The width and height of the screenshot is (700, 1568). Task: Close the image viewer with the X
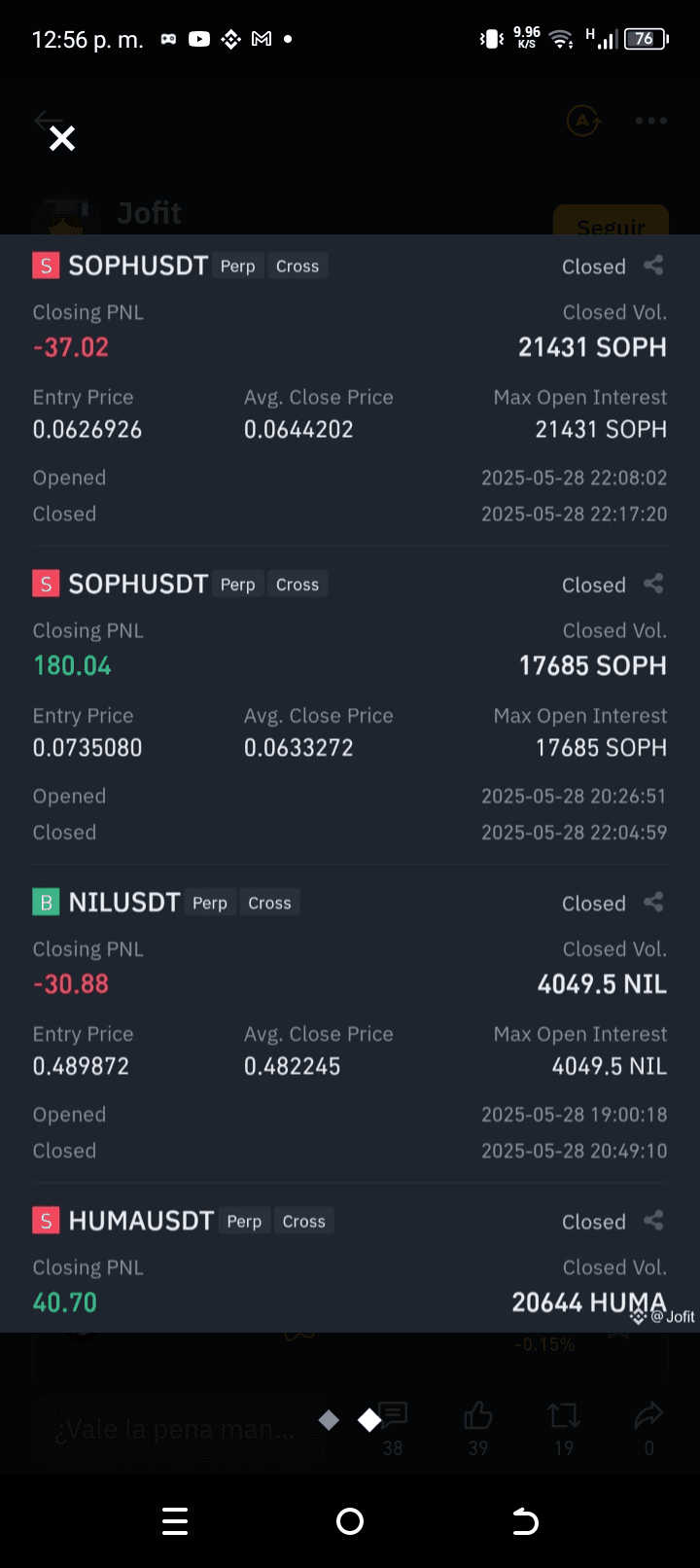coord(62,139)
